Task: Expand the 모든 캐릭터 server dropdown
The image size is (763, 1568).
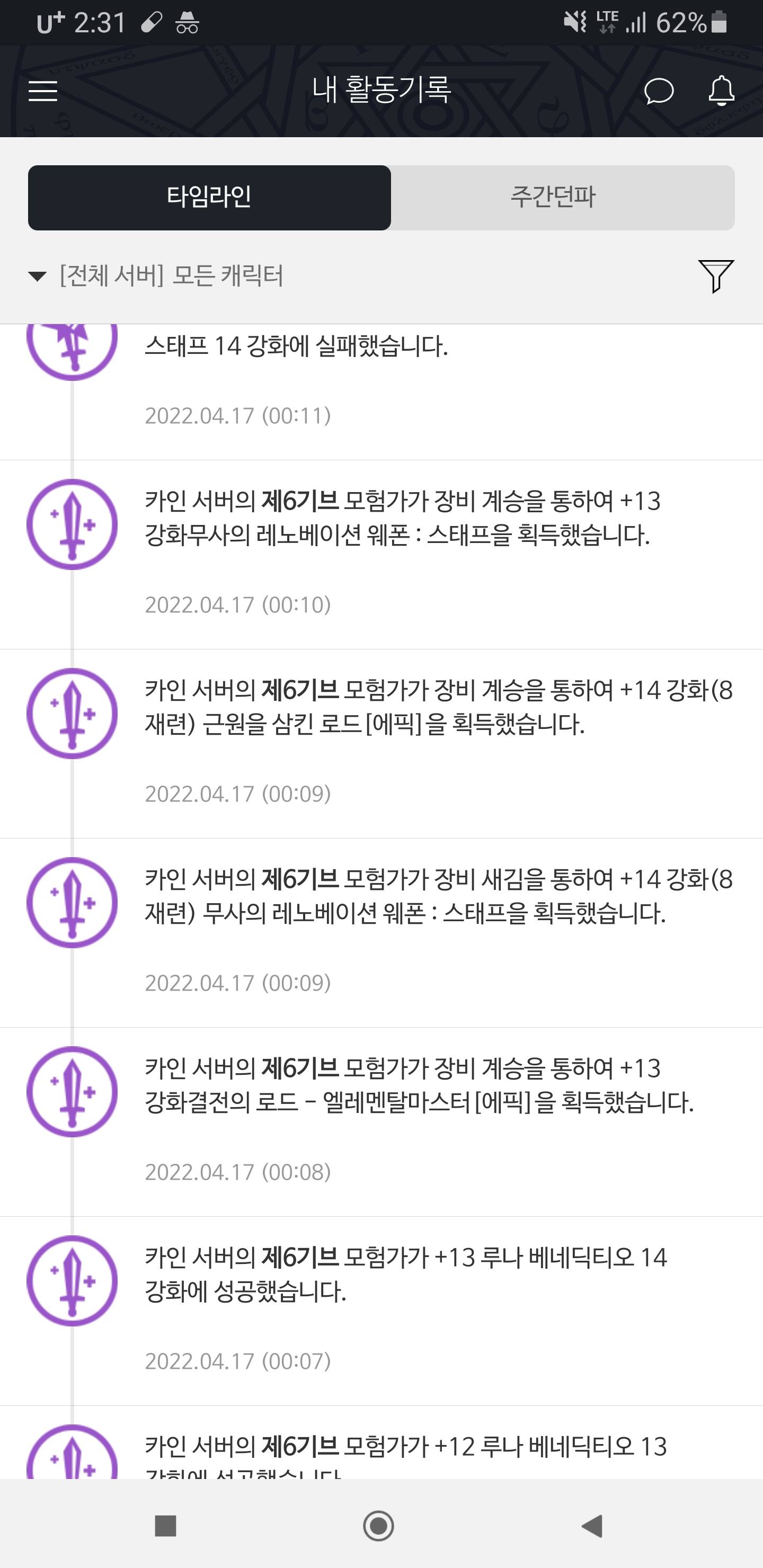Action: tap(156, 276)
